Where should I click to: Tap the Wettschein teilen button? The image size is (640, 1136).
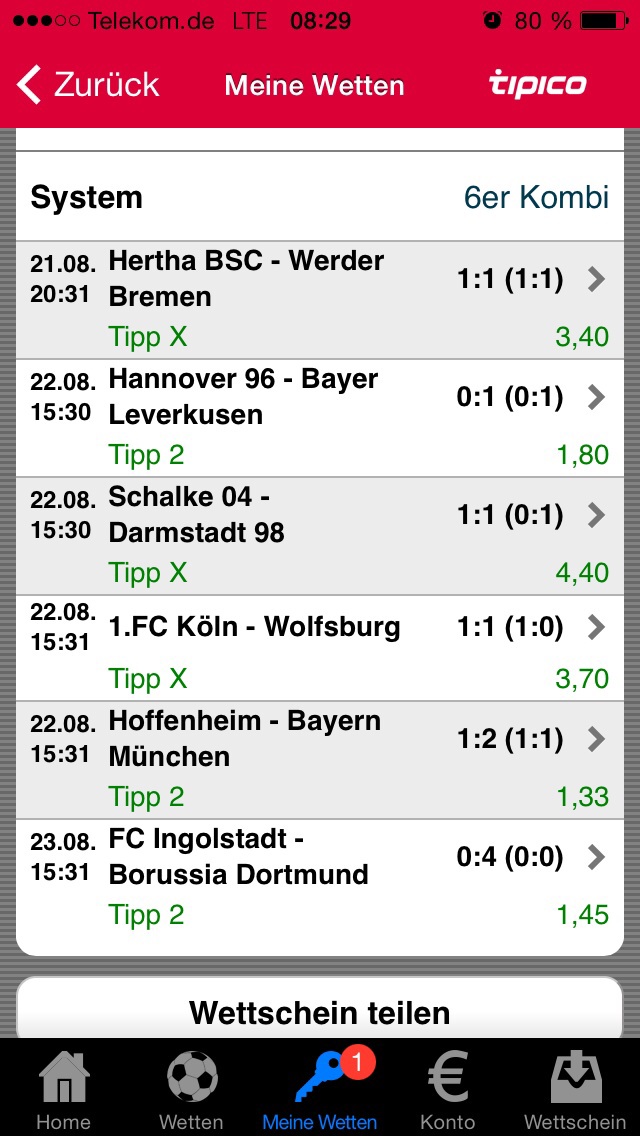320,1011
